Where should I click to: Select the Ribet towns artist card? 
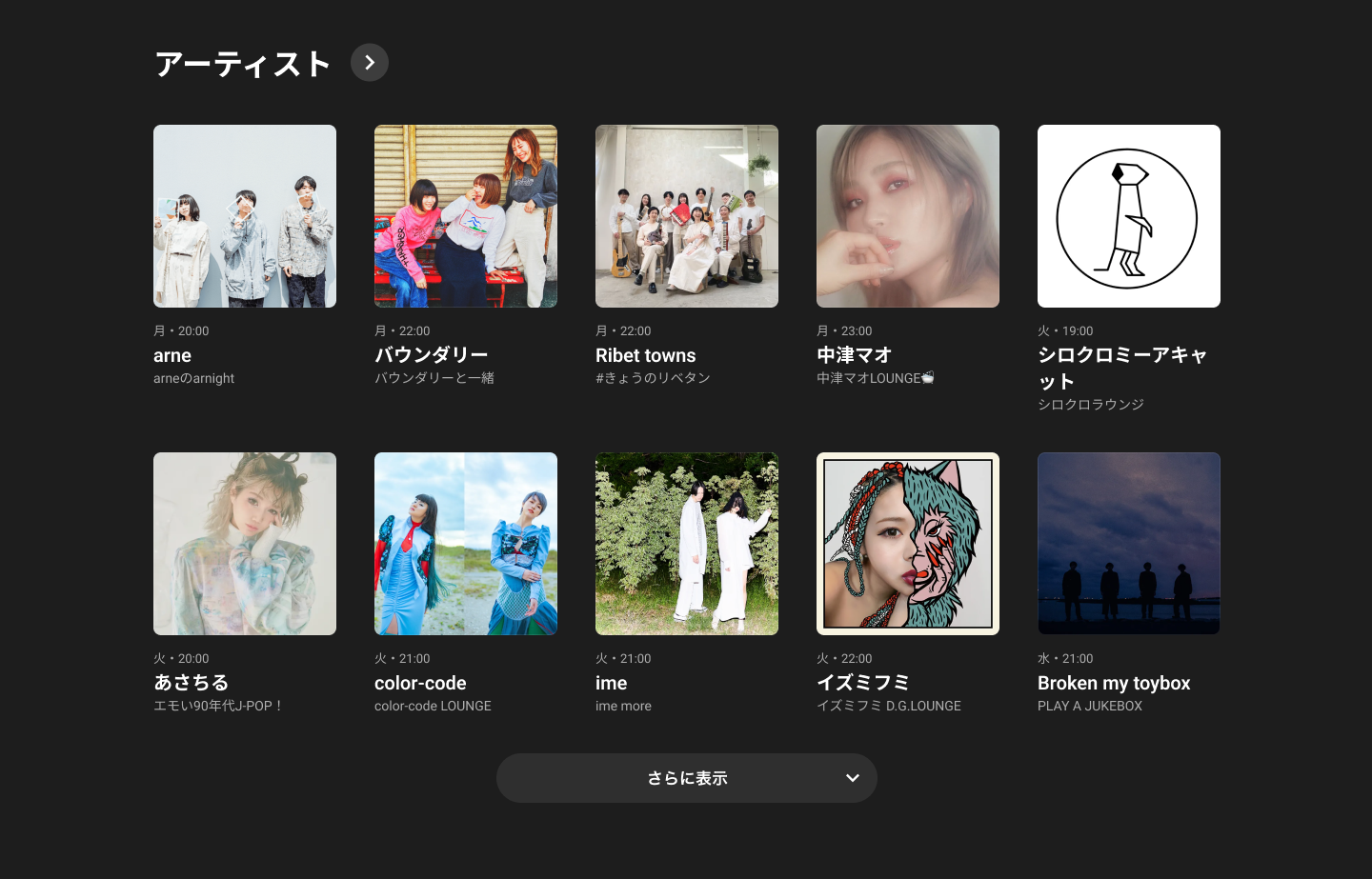(687, 255)
